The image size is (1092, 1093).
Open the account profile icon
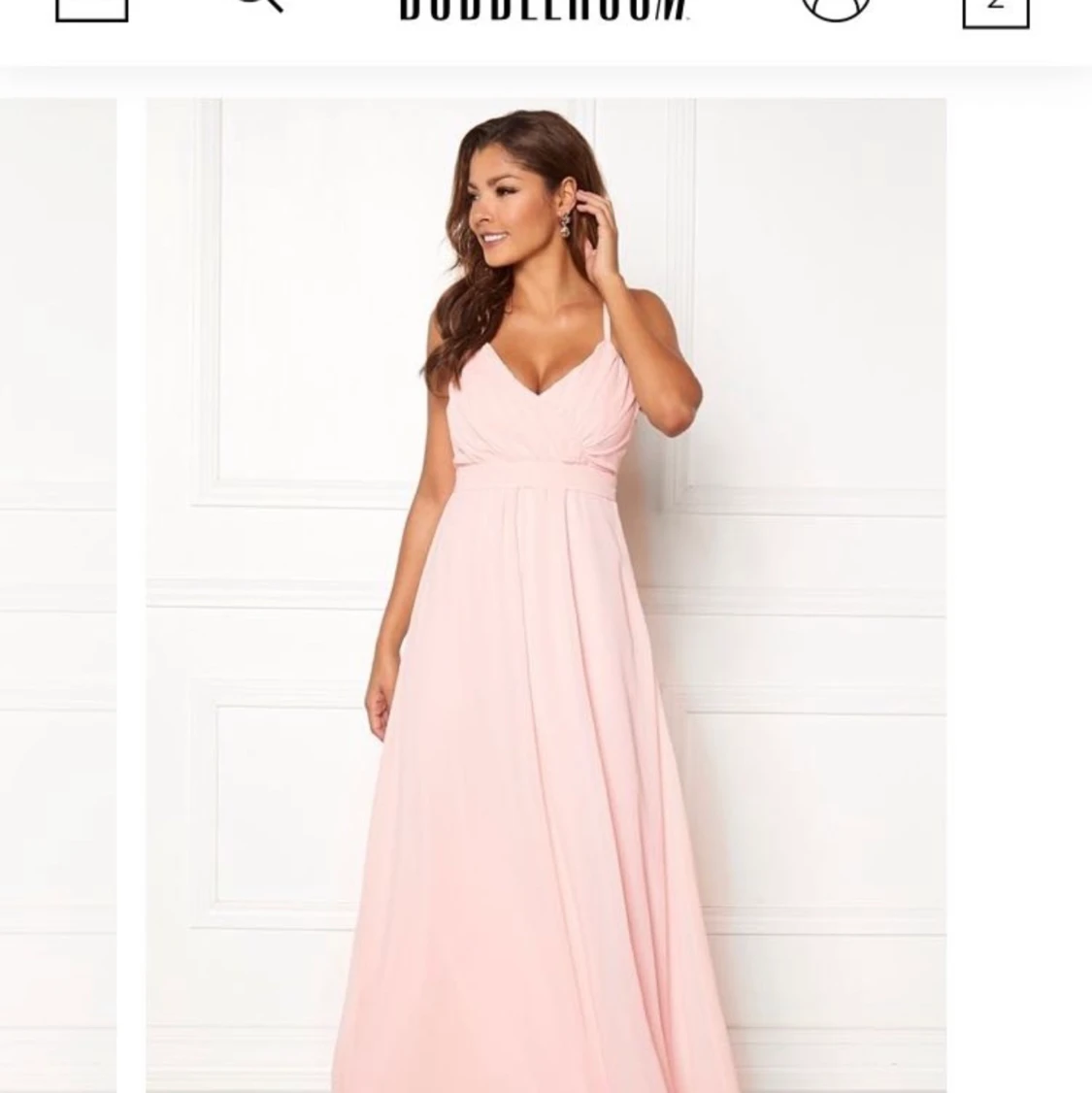[x=834, y=8]
